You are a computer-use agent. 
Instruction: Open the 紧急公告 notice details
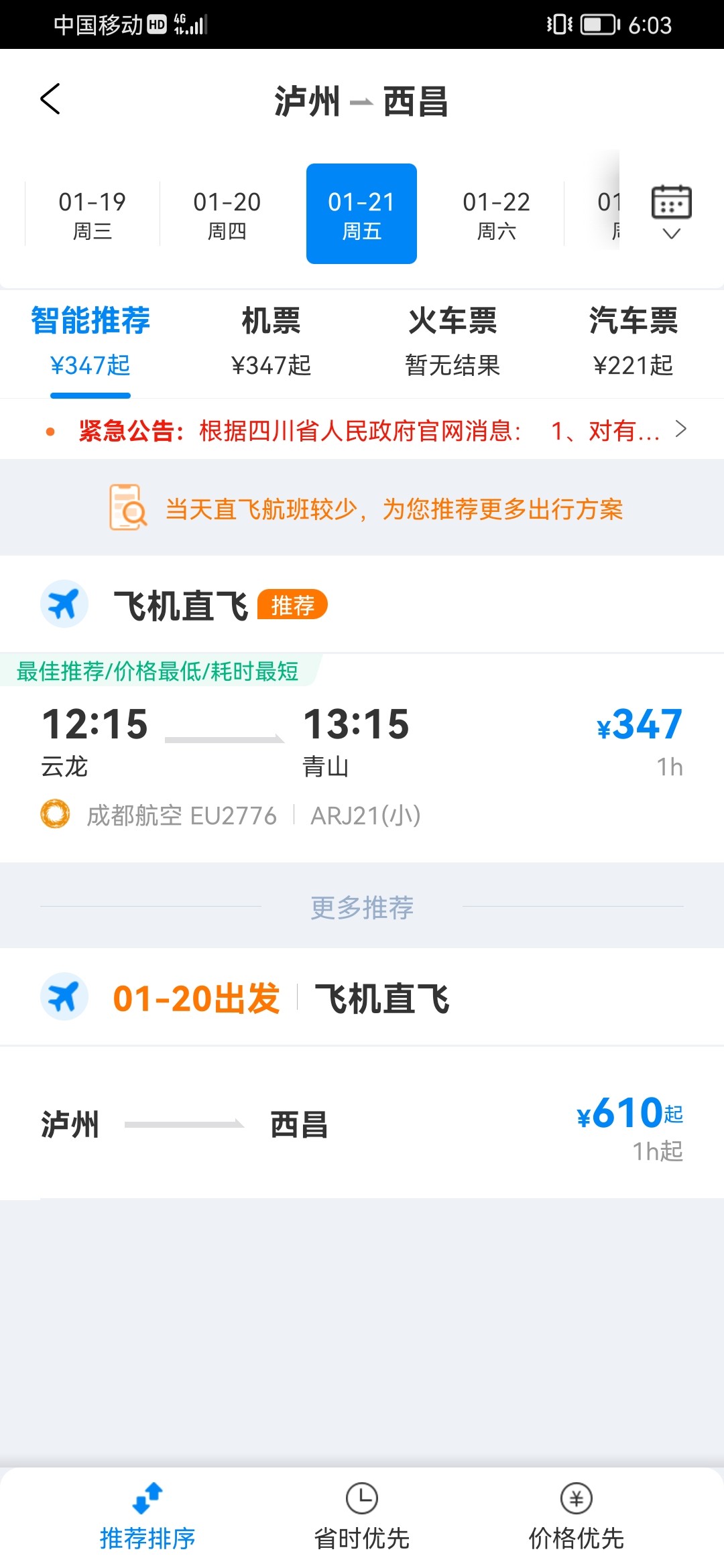point(375,430)
